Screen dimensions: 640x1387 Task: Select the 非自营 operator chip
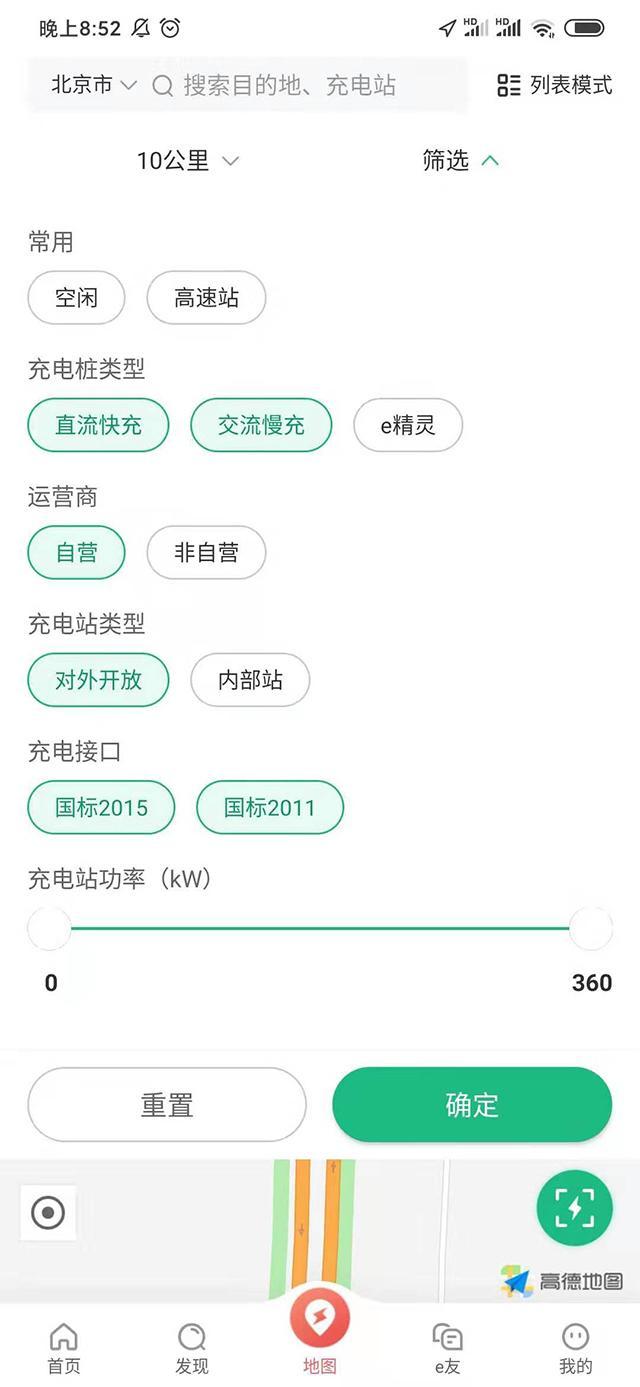pos(206,552)
